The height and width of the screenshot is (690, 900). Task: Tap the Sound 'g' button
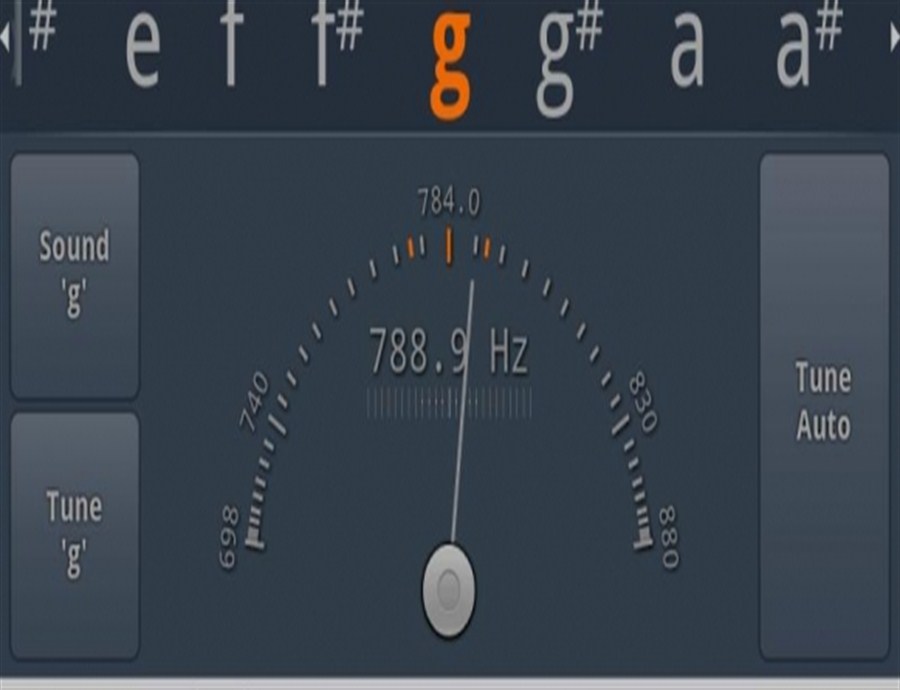click(75, 275)
